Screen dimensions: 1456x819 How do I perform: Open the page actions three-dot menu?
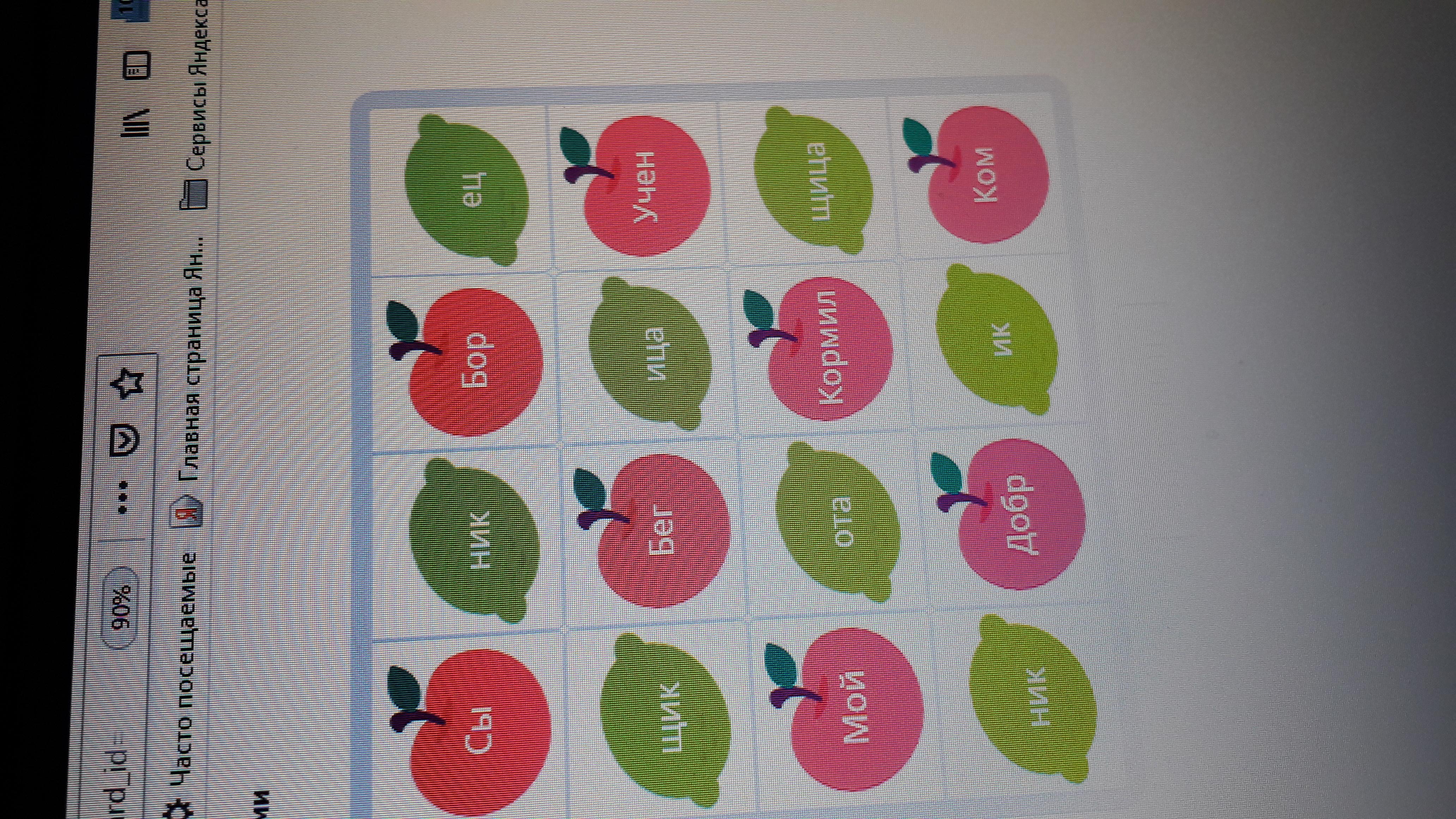coord(123,497)
